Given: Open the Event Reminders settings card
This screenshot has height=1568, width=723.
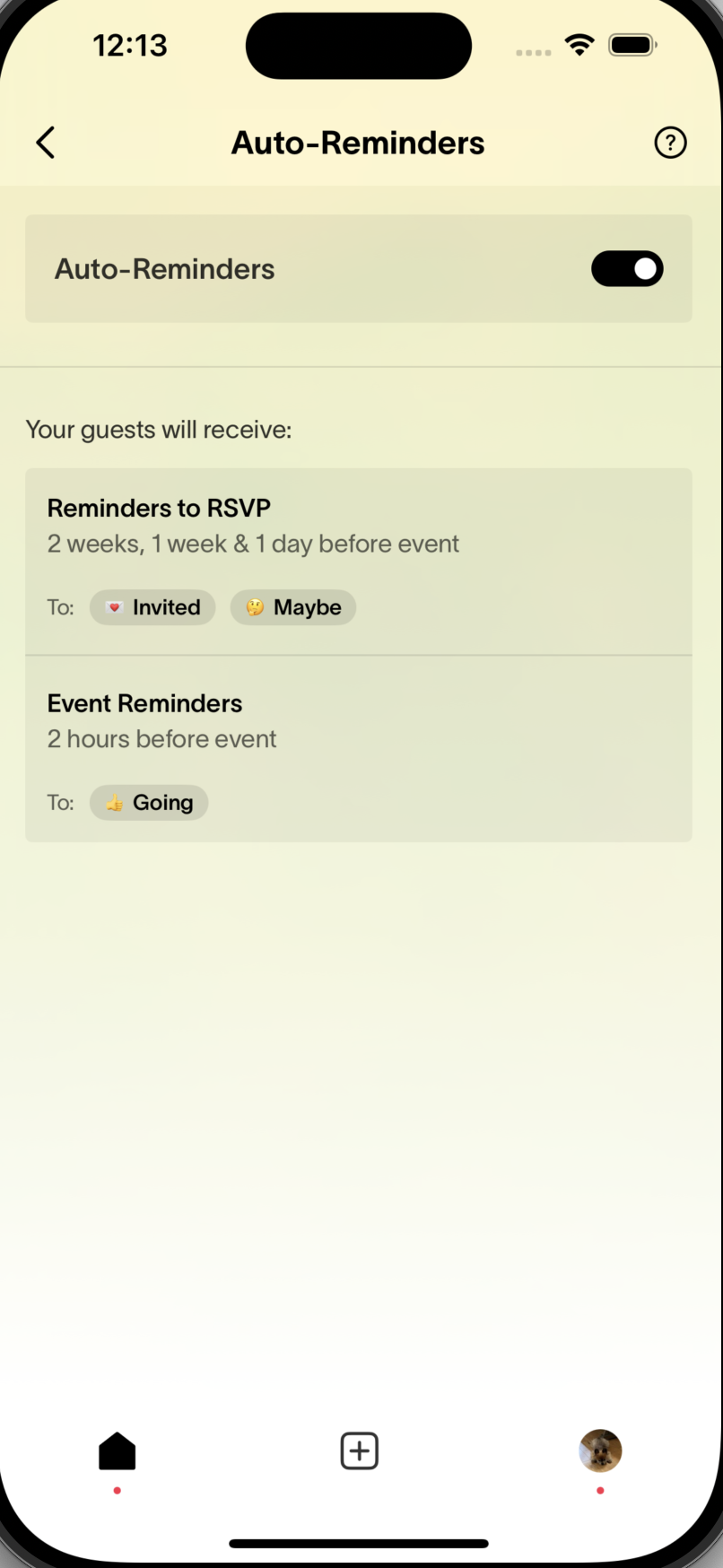Looking at the screenshot, I should 358,749.
